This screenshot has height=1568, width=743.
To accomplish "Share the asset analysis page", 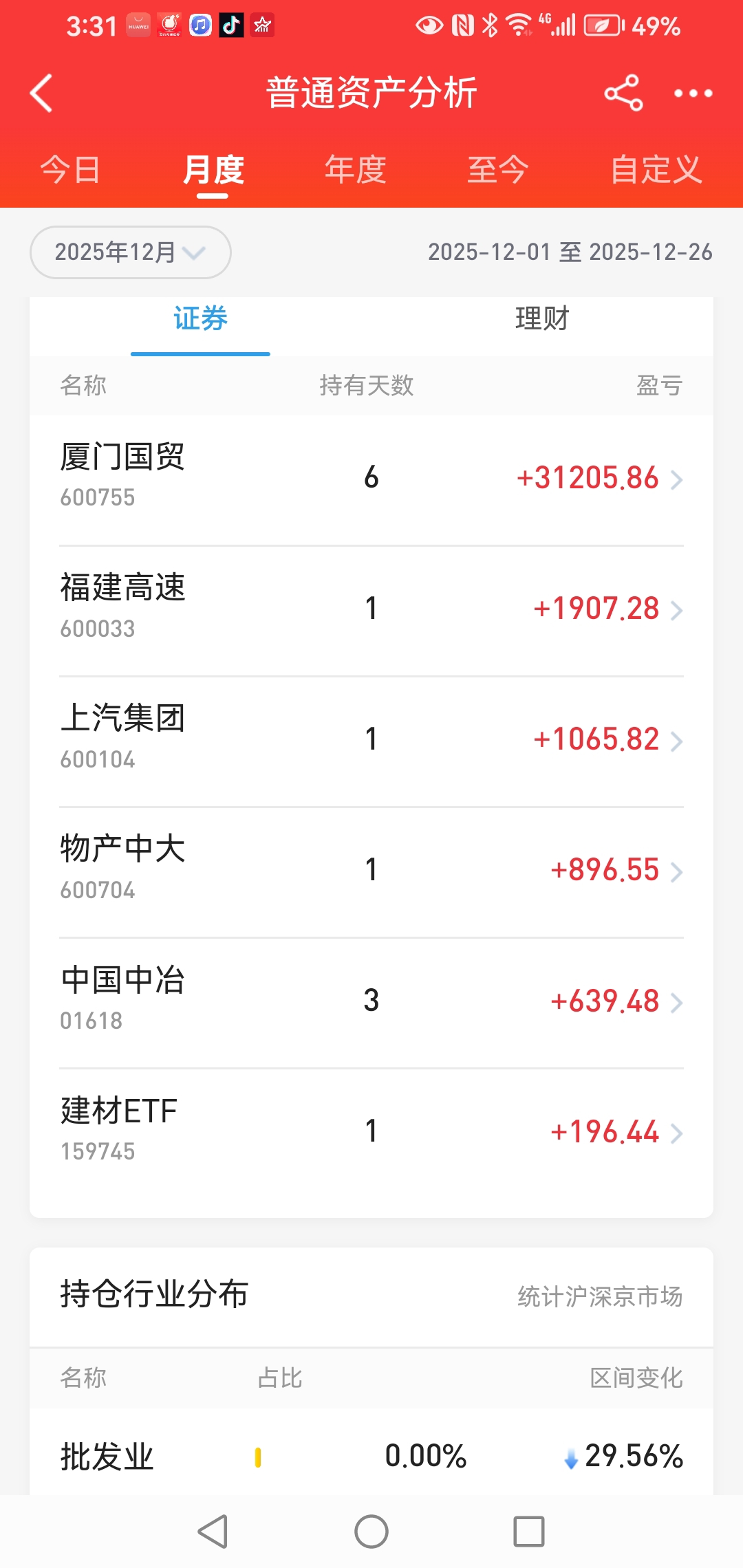I will [623, 93].
